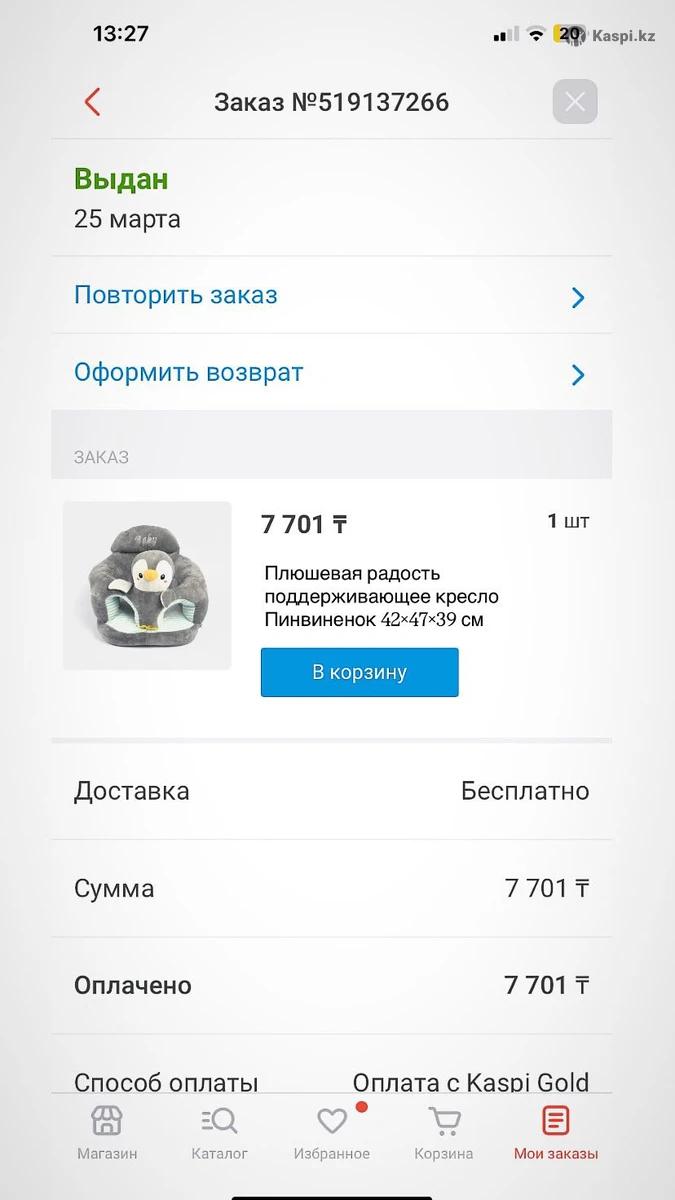Open the penguin plush chair product image
This screenshot has width=675, height=1200.
tap(147, 585)
